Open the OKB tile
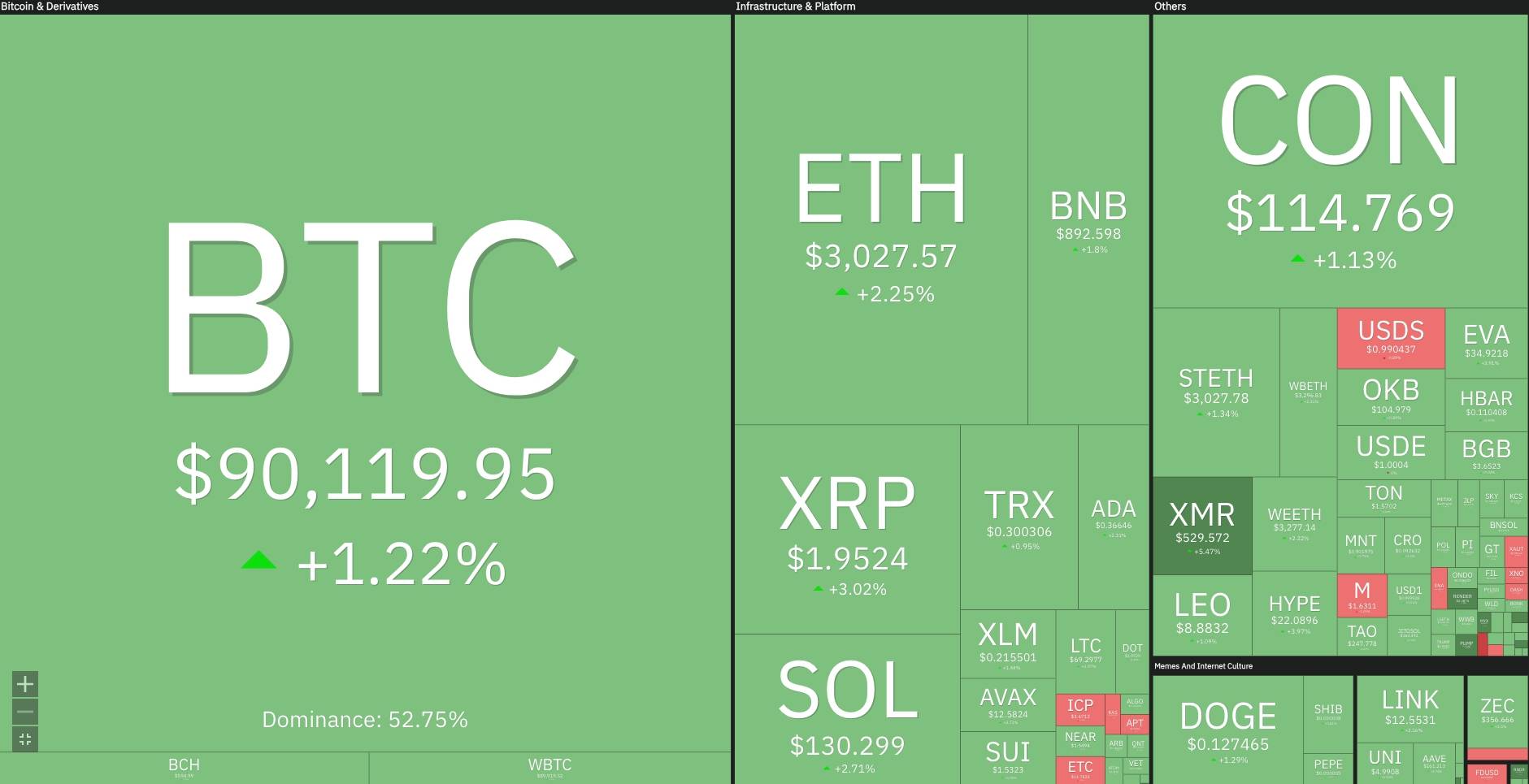The width and height of the screenshot is (1529, 784). pyautogui.click(x=1391, y=396)
